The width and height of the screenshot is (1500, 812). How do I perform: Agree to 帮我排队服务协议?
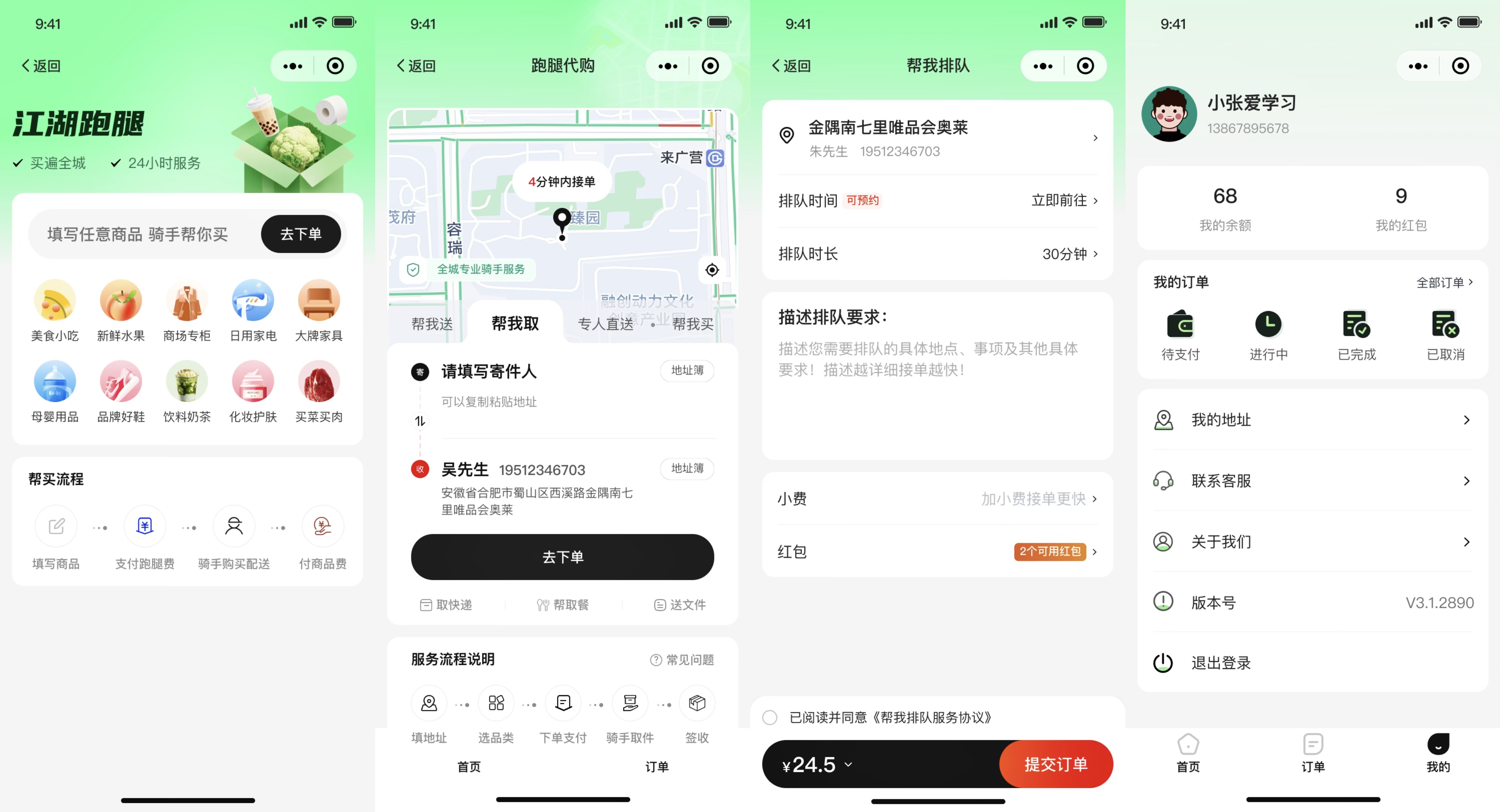[x=770, y=717]
